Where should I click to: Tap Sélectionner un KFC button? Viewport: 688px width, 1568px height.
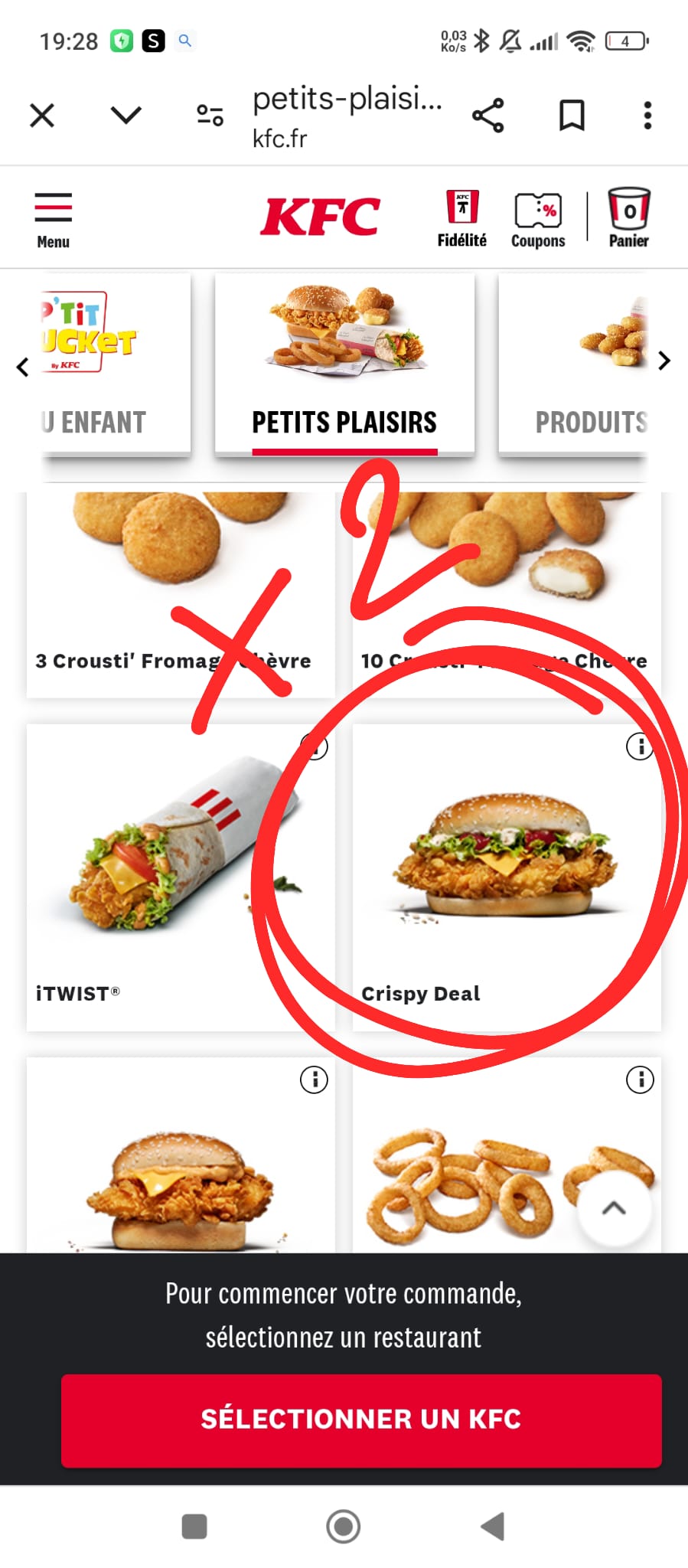point(361,1420)
